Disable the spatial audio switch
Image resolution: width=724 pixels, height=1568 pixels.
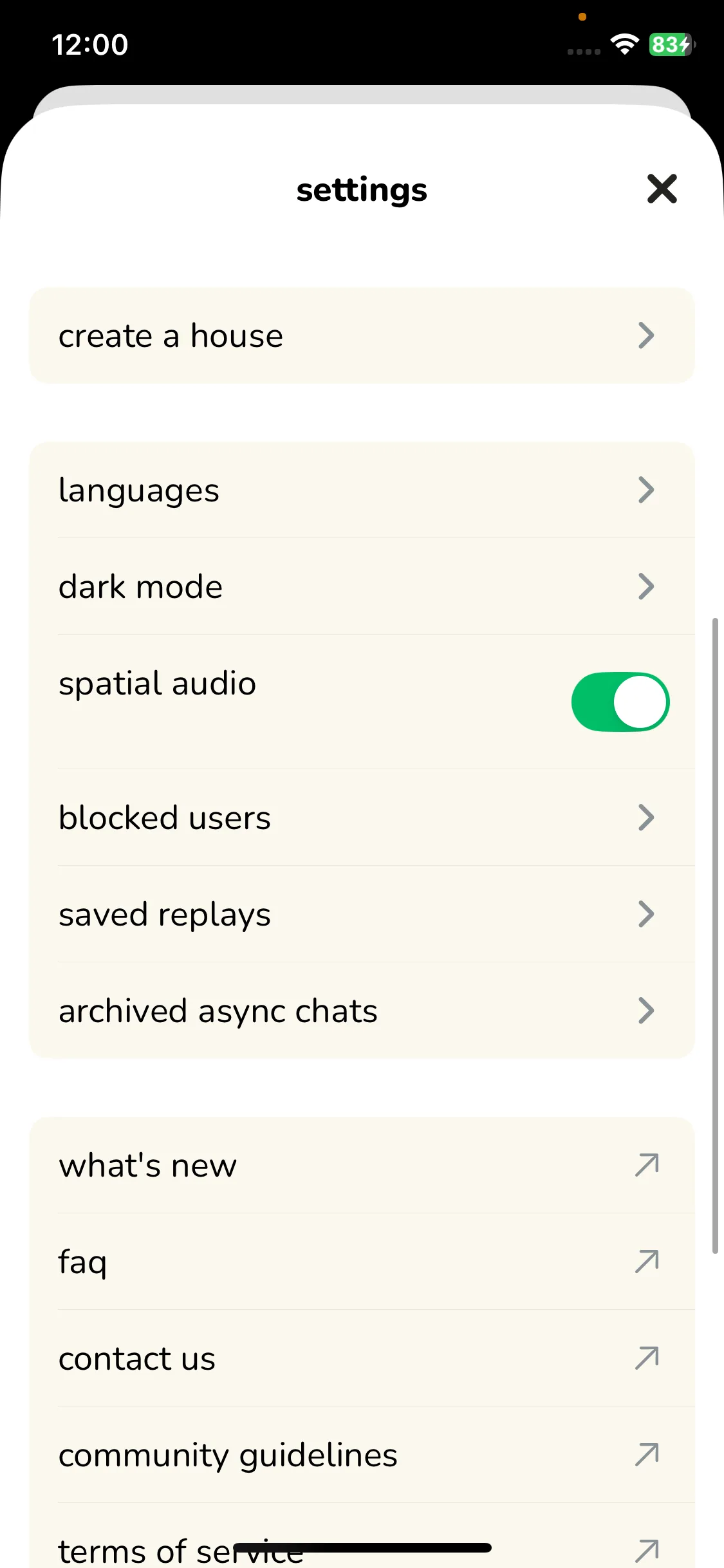[x=620, y=702]
